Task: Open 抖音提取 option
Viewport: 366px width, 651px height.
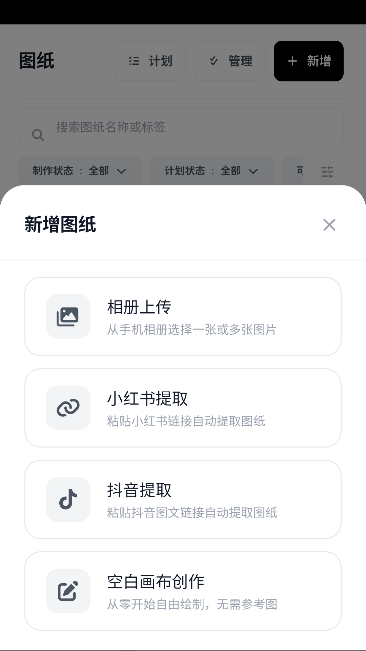Action: 183,499
